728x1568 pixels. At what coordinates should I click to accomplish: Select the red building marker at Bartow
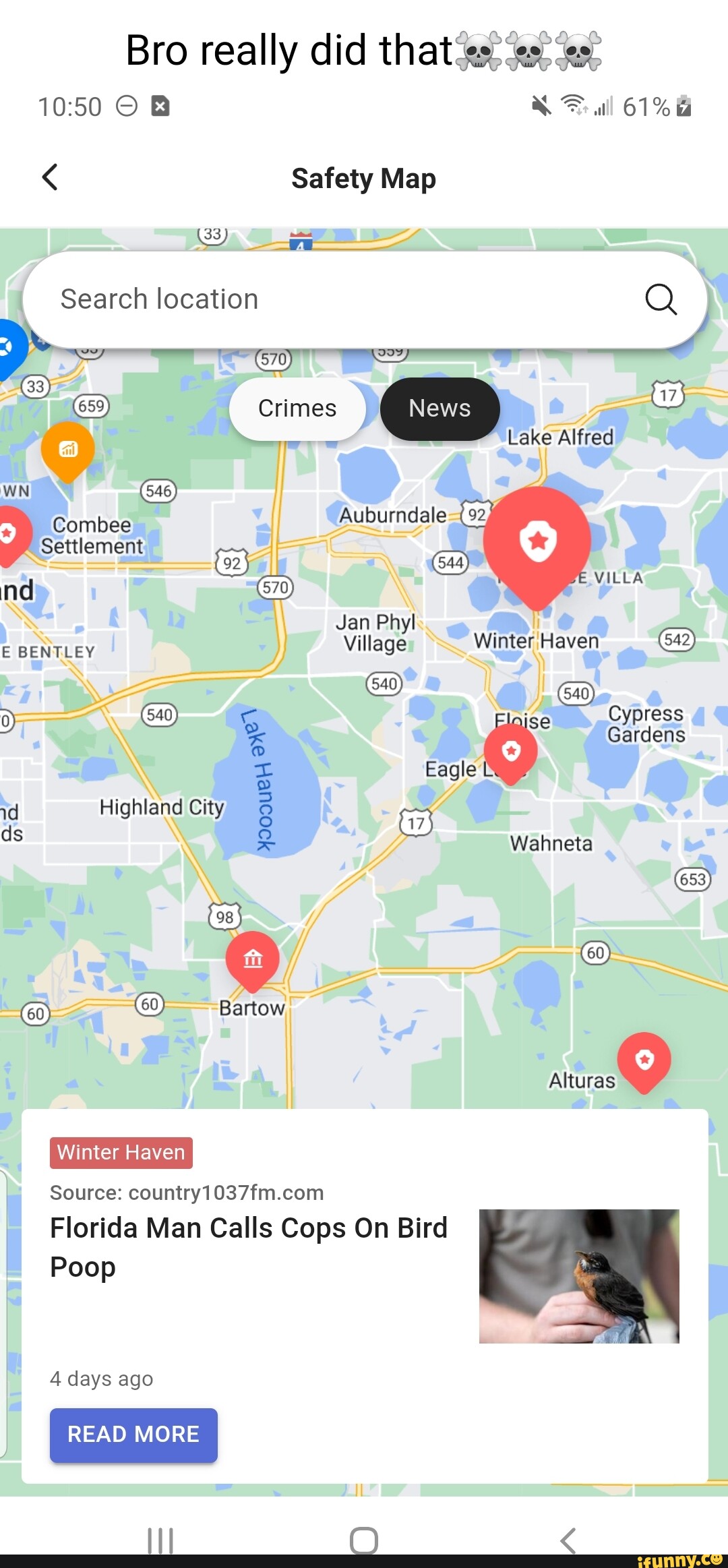pos(253,958)
